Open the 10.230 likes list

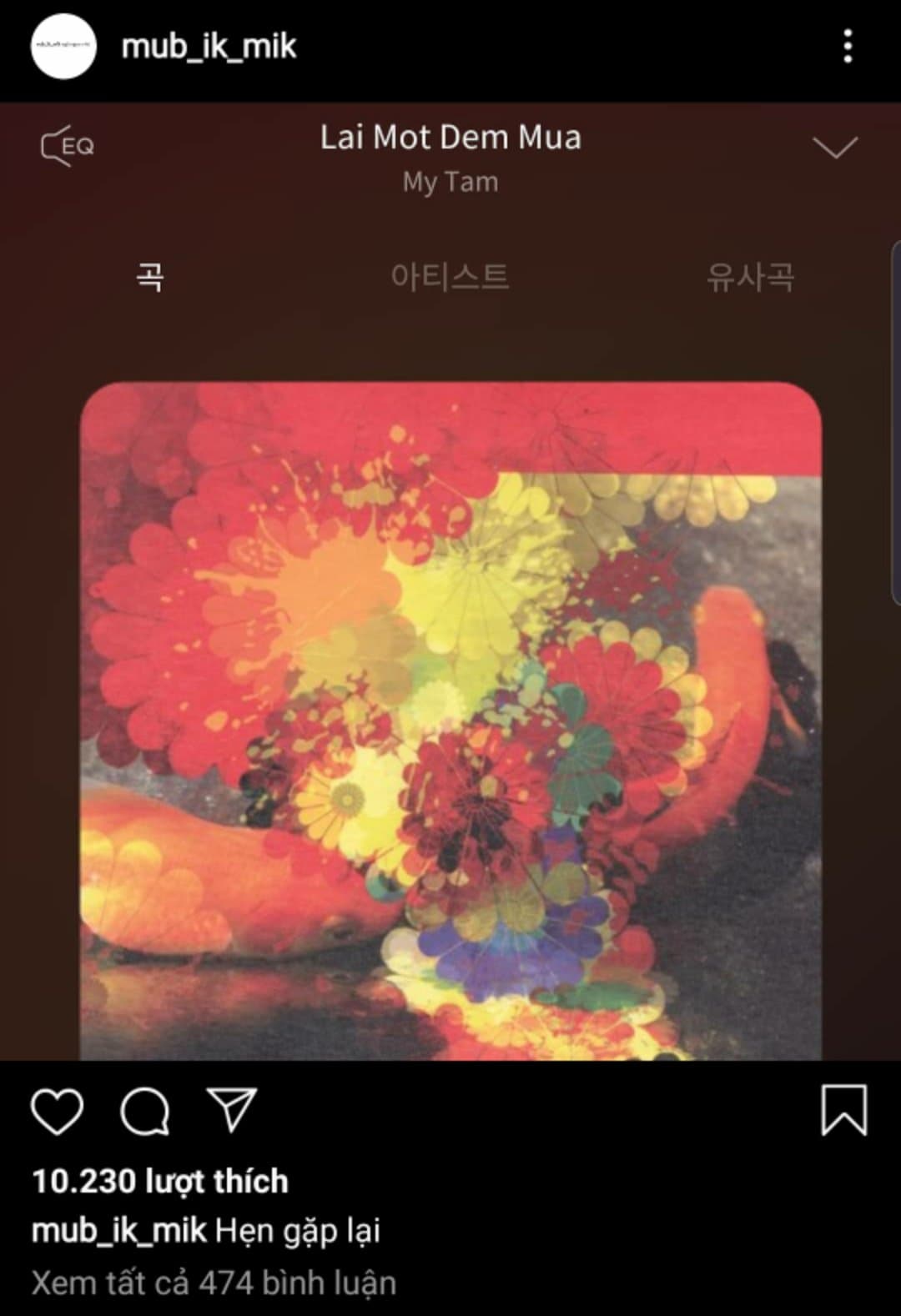pos(160,1181)
